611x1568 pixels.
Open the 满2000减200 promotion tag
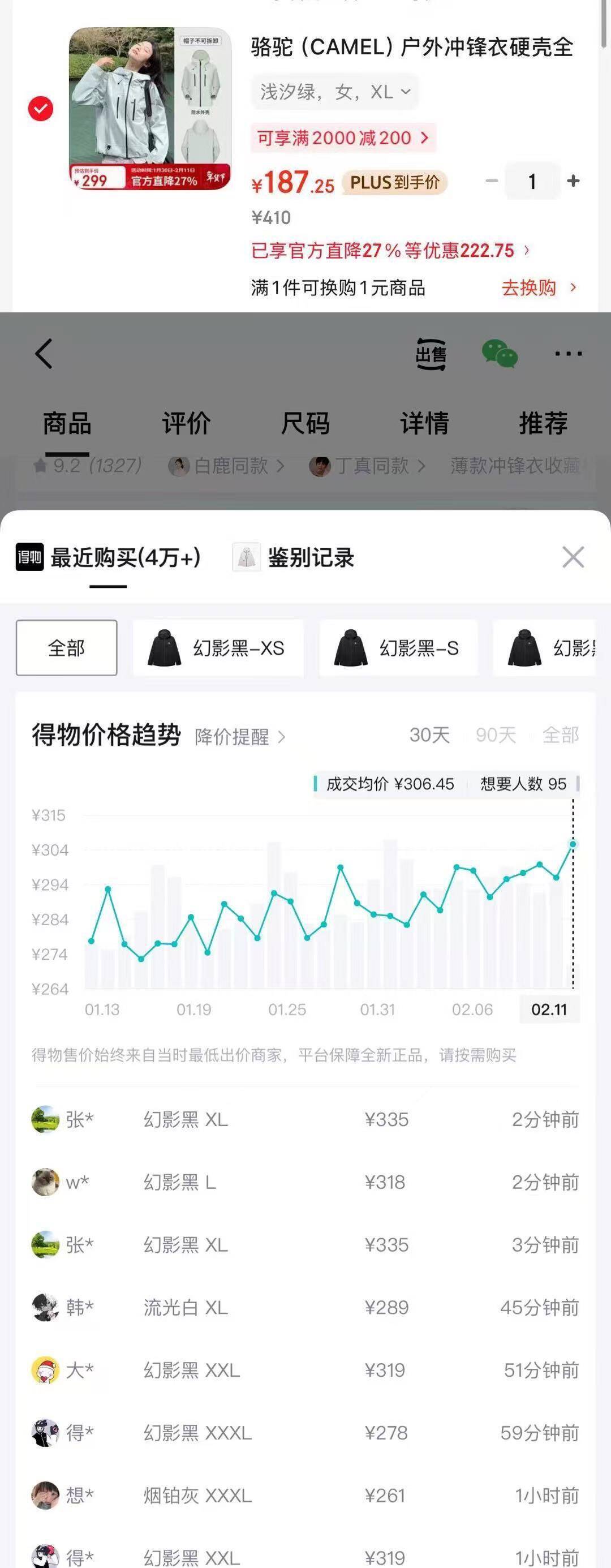(x=343, y=138)
